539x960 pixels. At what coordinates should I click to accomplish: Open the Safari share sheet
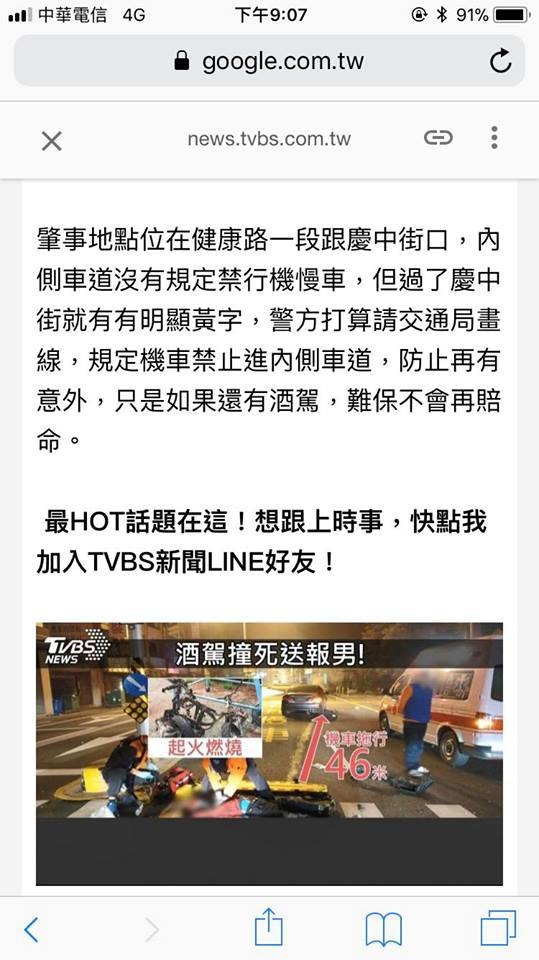268,926
